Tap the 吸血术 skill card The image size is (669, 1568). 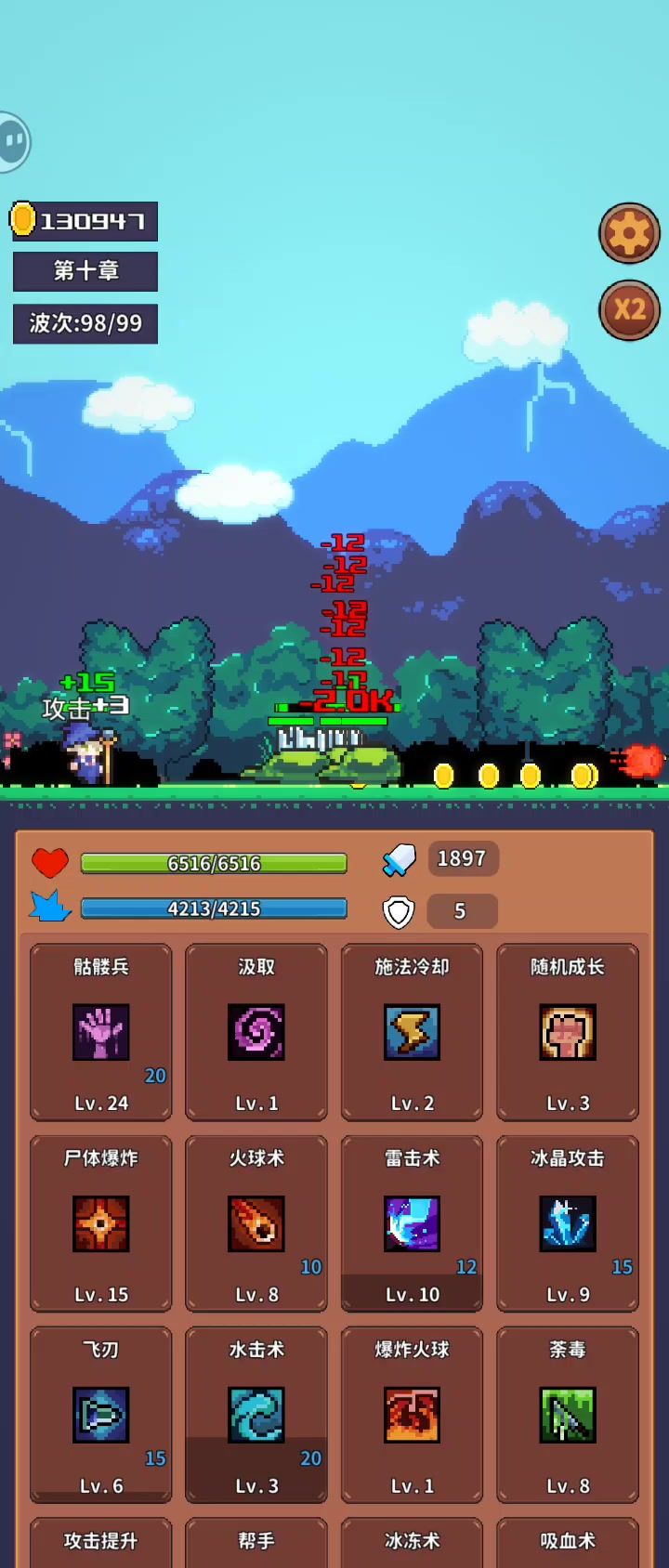[567, 1542]
